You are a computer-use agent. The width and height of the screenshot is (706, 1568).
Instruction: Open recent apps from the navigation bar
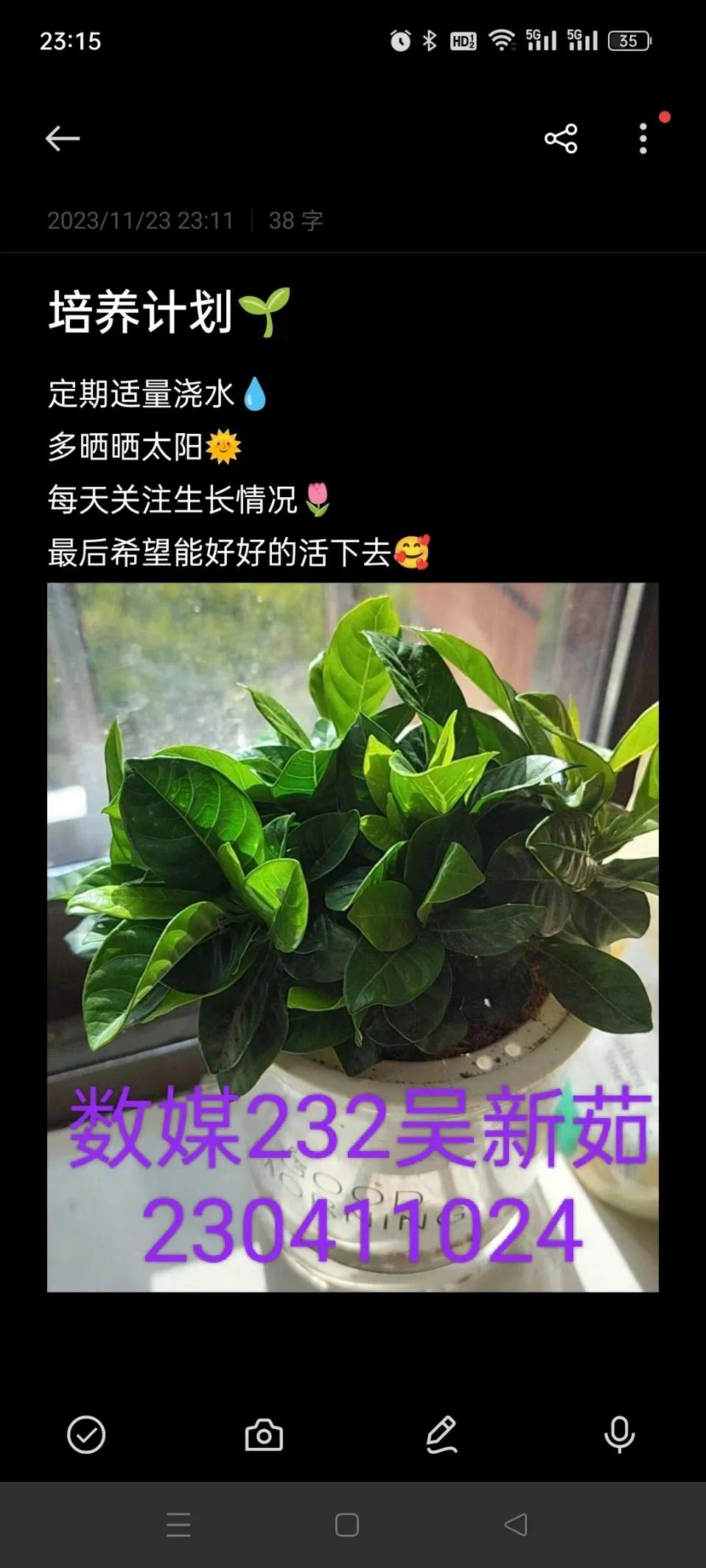click(x=178, y=1525)
